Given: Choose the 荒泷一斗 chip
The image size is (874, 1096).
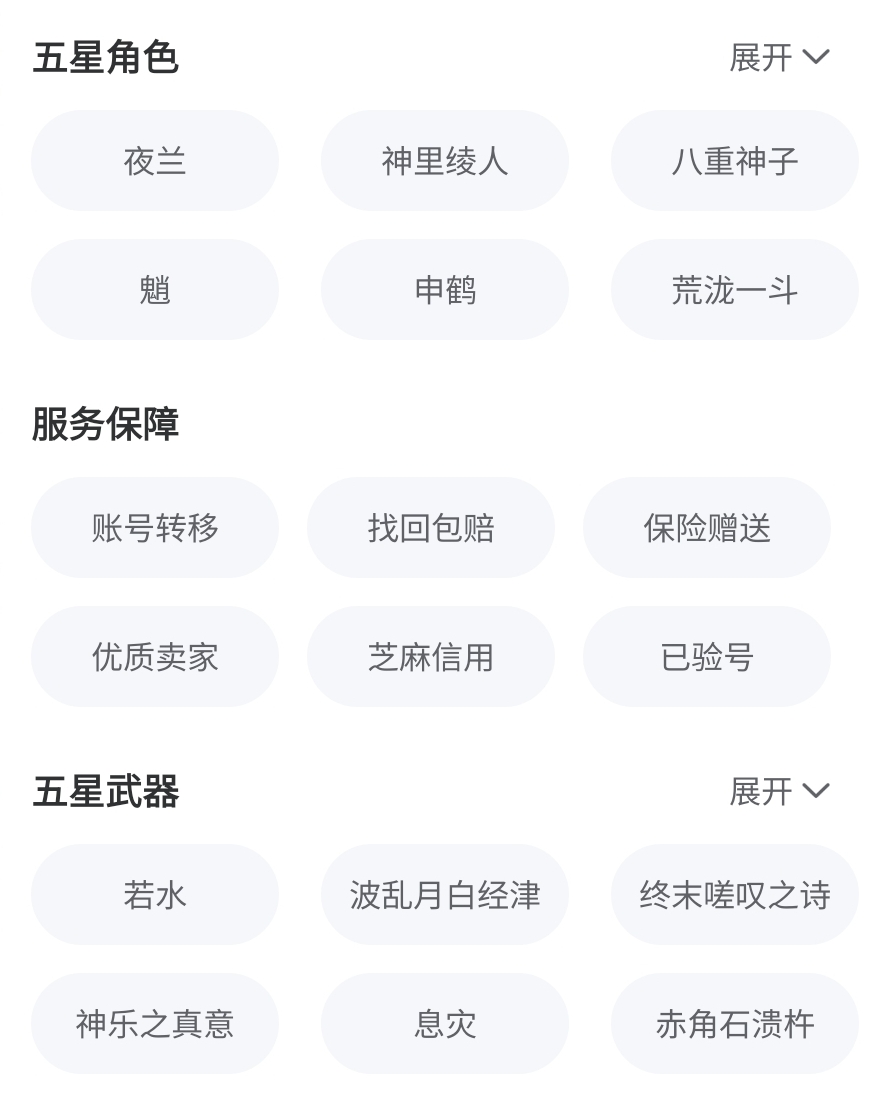Looking at the screenshot, I should (x=735, y=290).
